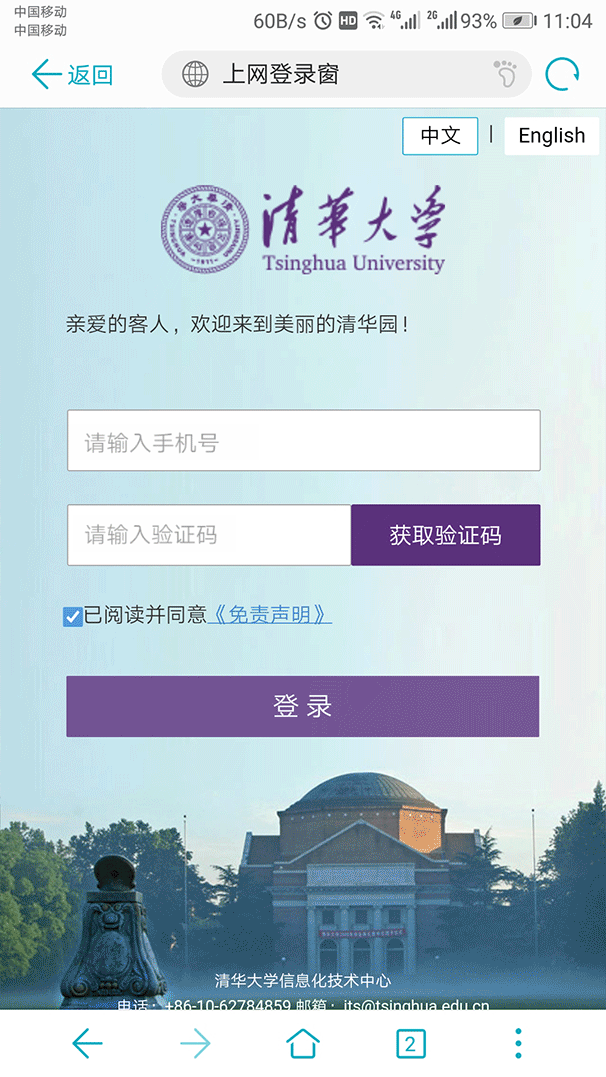606x1077 pixels.
Task: Open the tab switcher showing 2 tabs
Action: (x=410, y=1044)
